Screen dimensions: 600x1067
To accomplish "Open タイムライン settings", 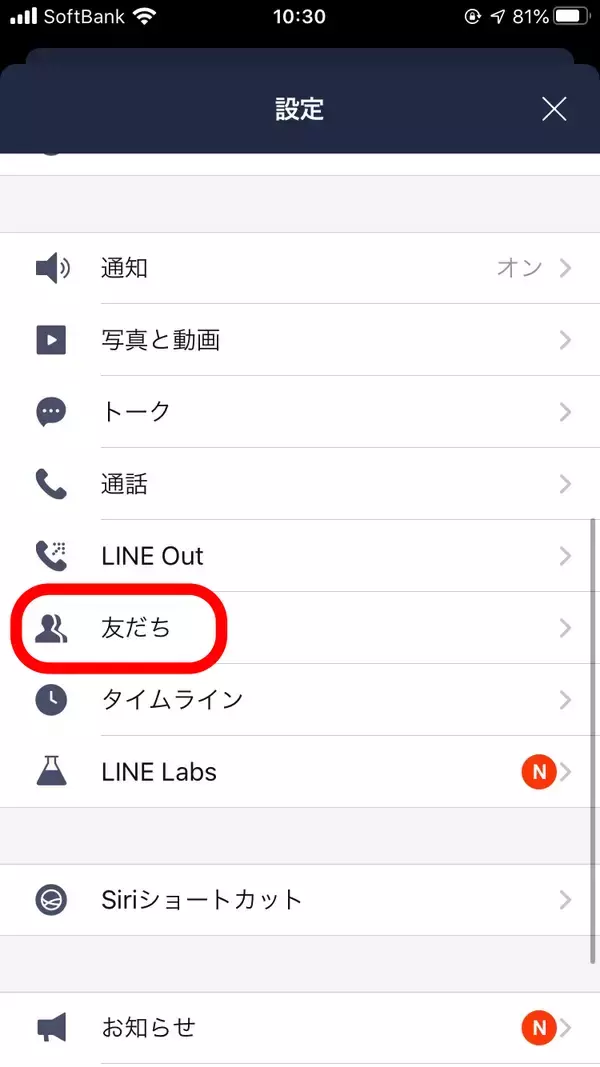I will (300, 700).
